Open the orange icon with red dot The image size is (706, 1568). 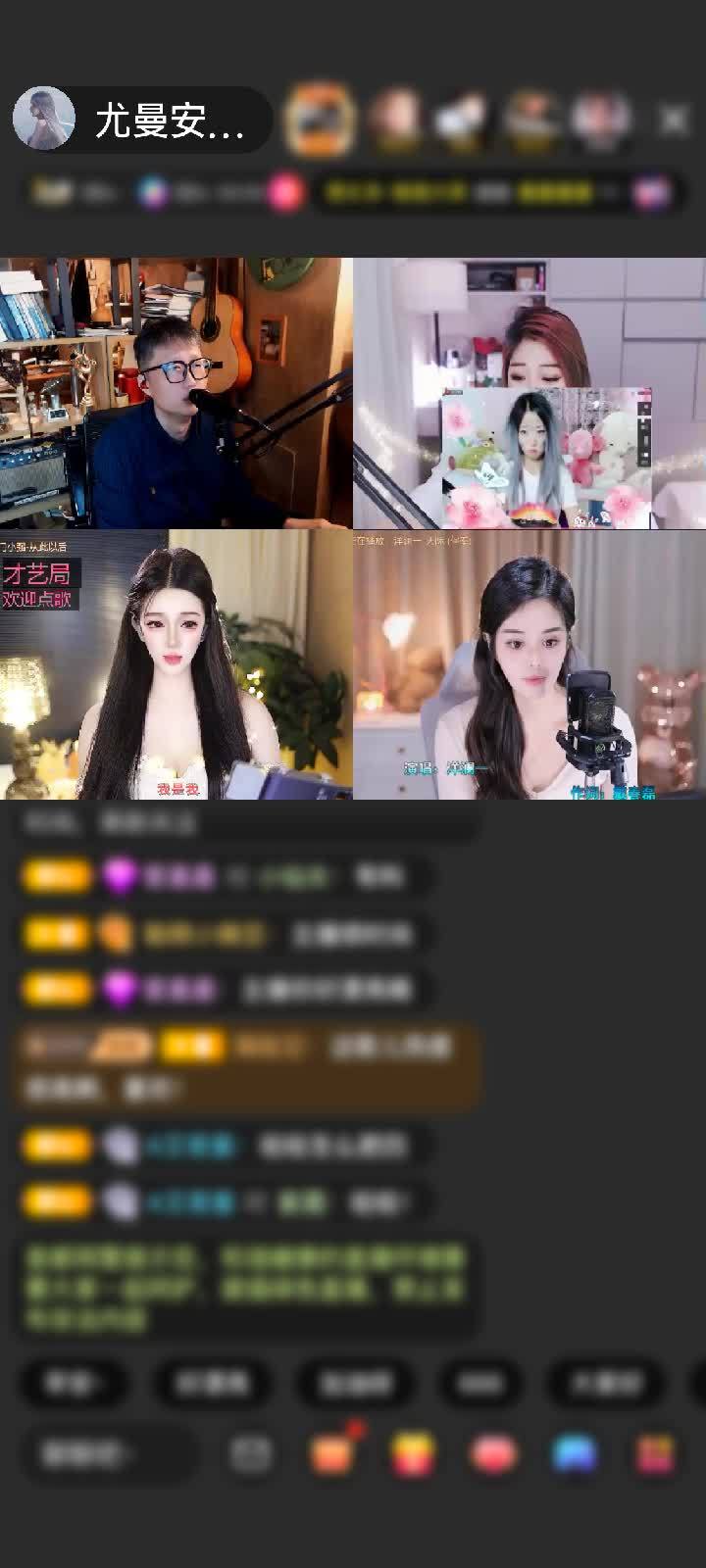pos(333,1454)
